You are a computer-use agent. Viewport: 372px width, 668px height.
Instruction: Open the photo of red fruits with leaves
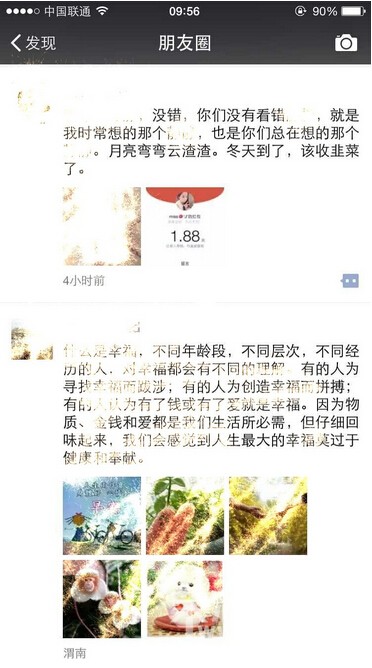coord(185,515)
